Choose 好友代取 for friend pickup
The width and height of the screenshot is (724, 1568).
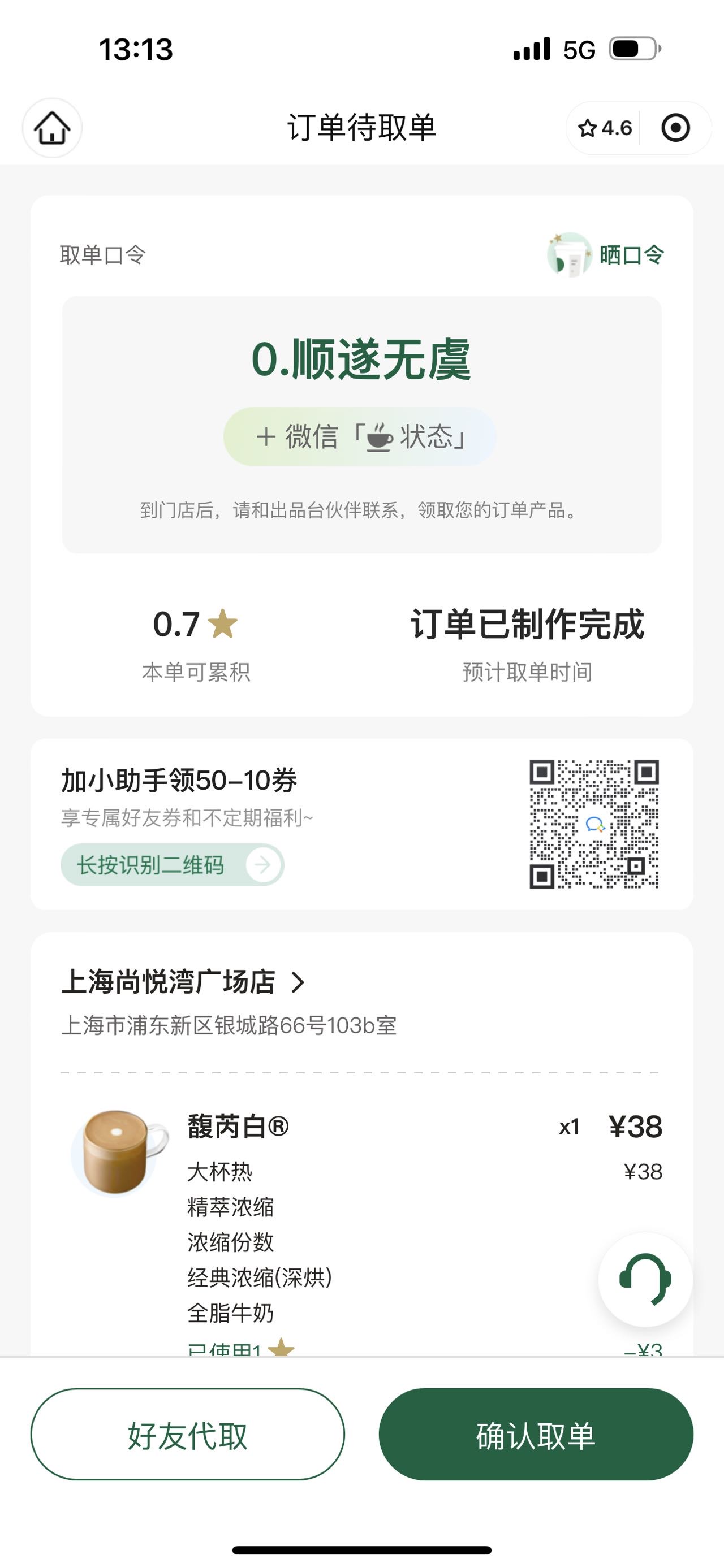pos(188,1434)
